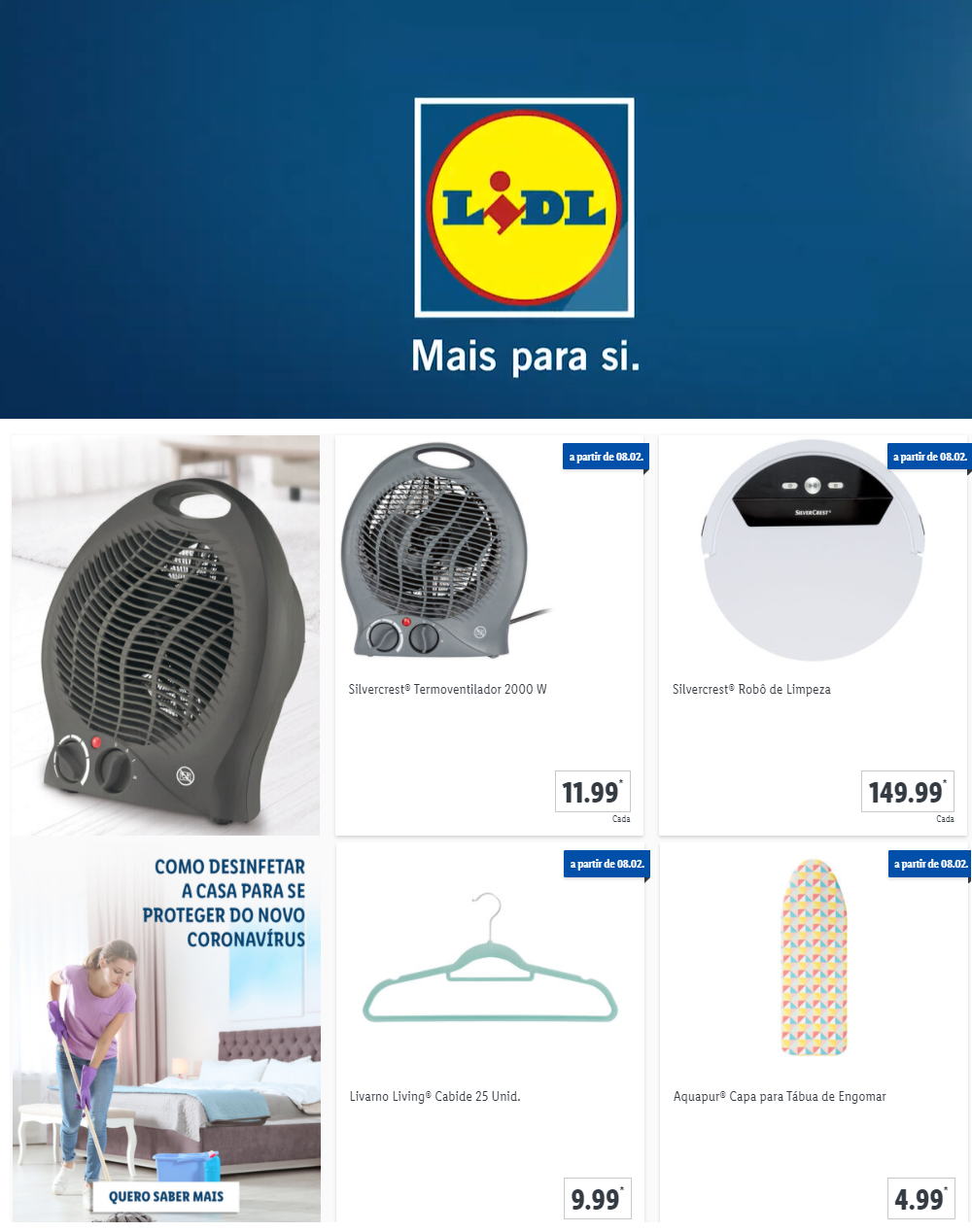Viewport: 972px width, 1232px height.
Task: Open the large fan heater photo tile
Action: pyautogui.click(x=165, y=635)
